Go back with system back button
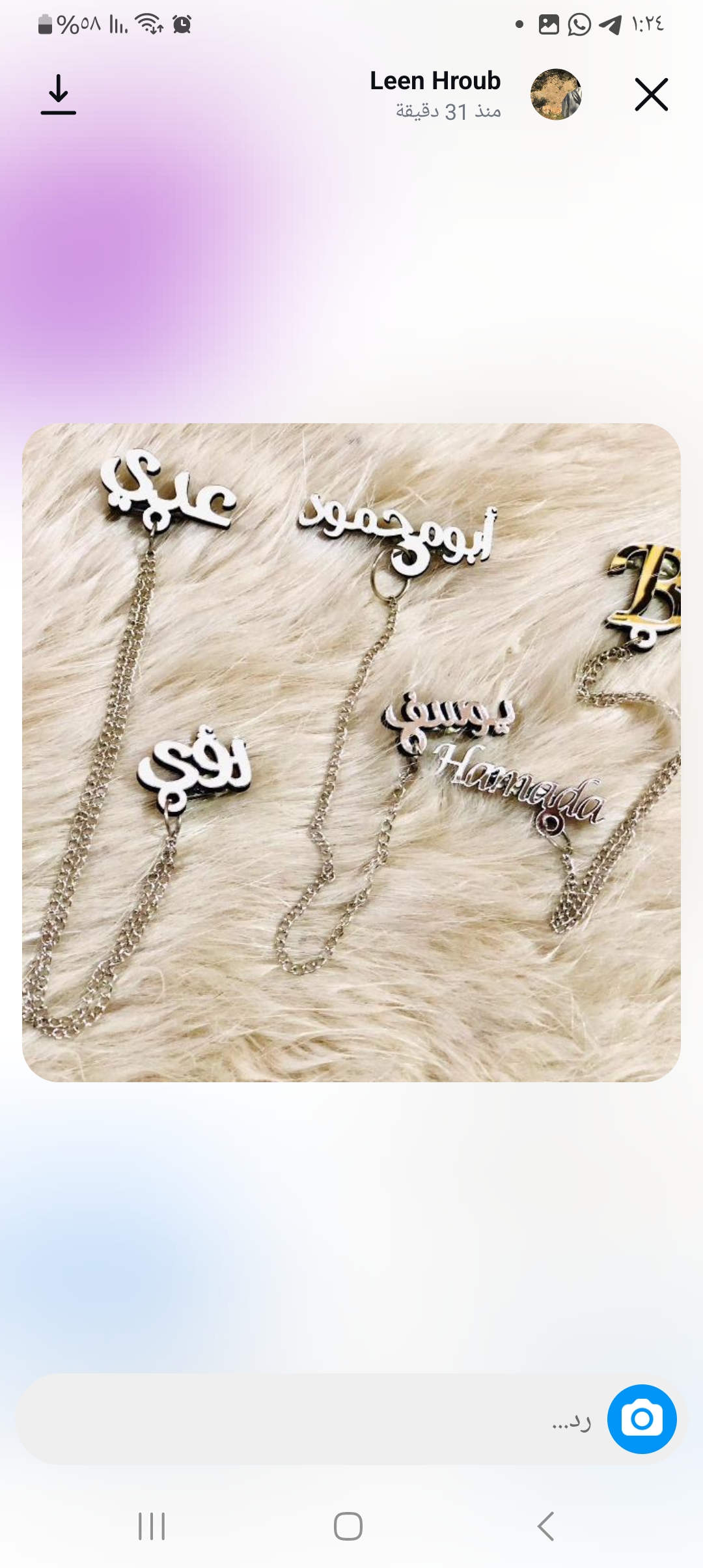This screenshot has width=703, height=1568. pos(545,1526)
